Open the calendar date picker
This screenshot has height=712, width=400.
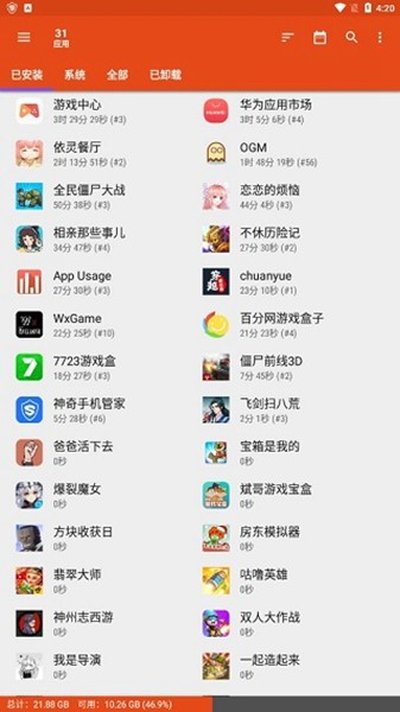(x=320, y=37)
